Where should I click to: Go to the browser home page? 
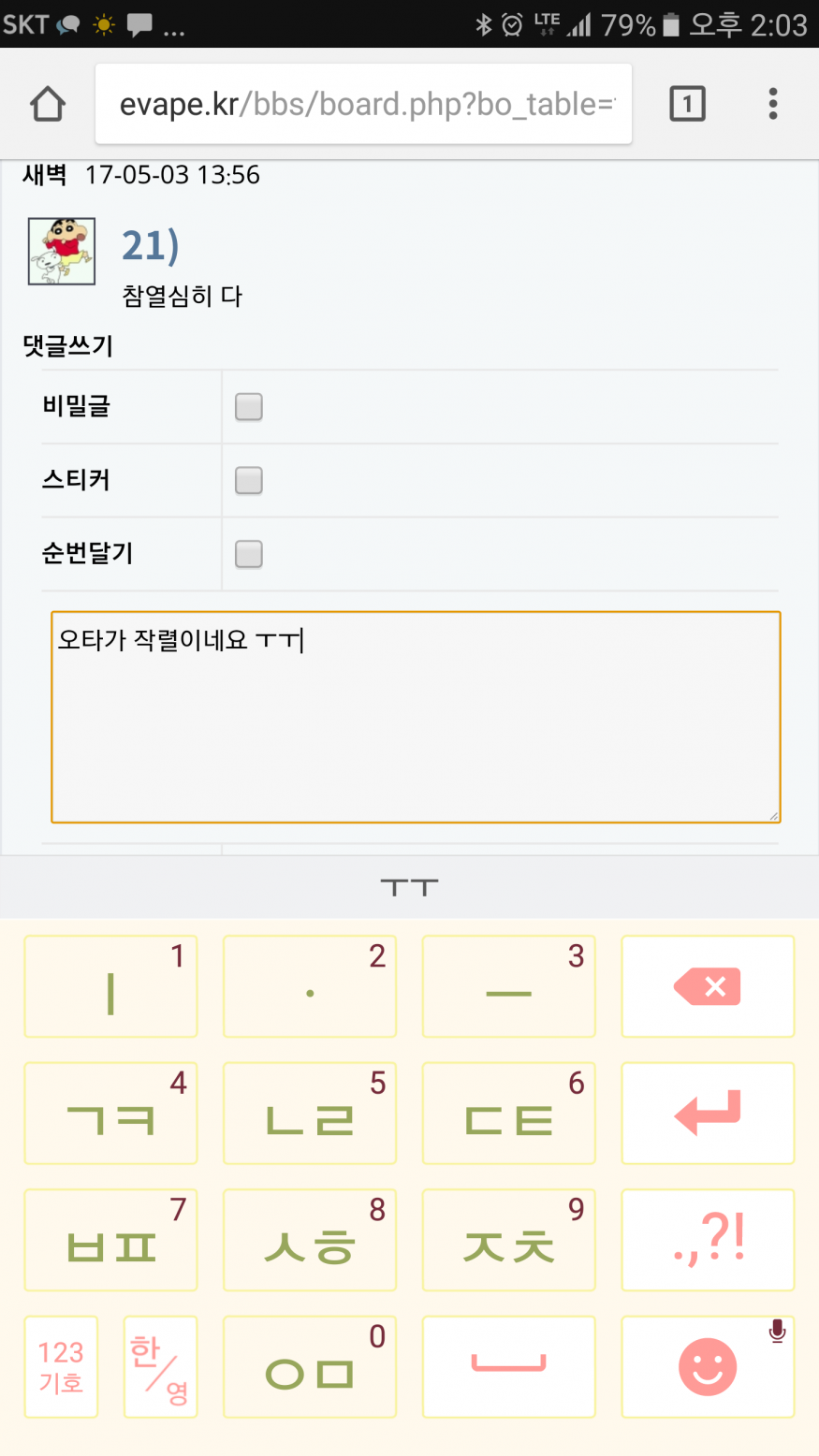click(48, 104)
